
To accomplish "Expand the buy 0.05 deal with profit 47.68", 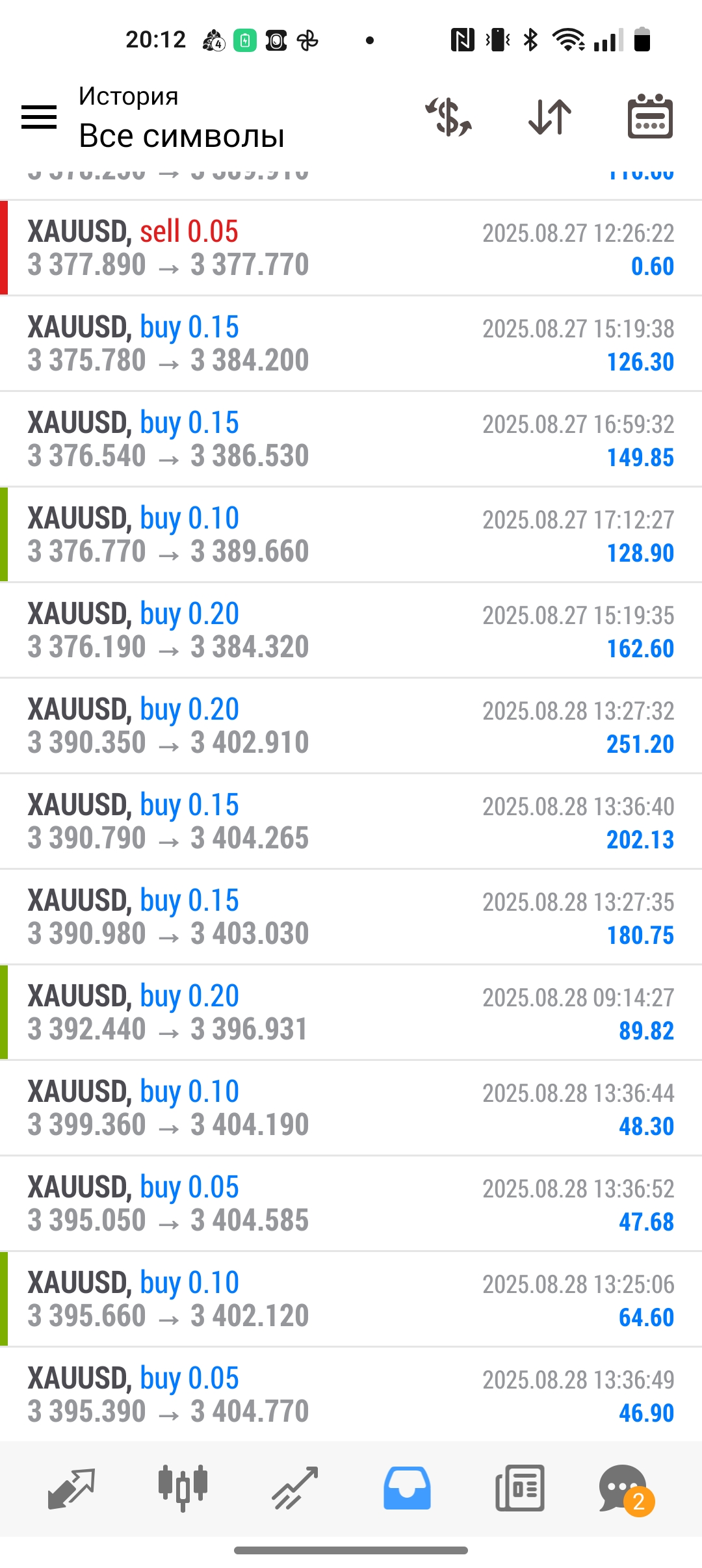I will coord(351,1204).
